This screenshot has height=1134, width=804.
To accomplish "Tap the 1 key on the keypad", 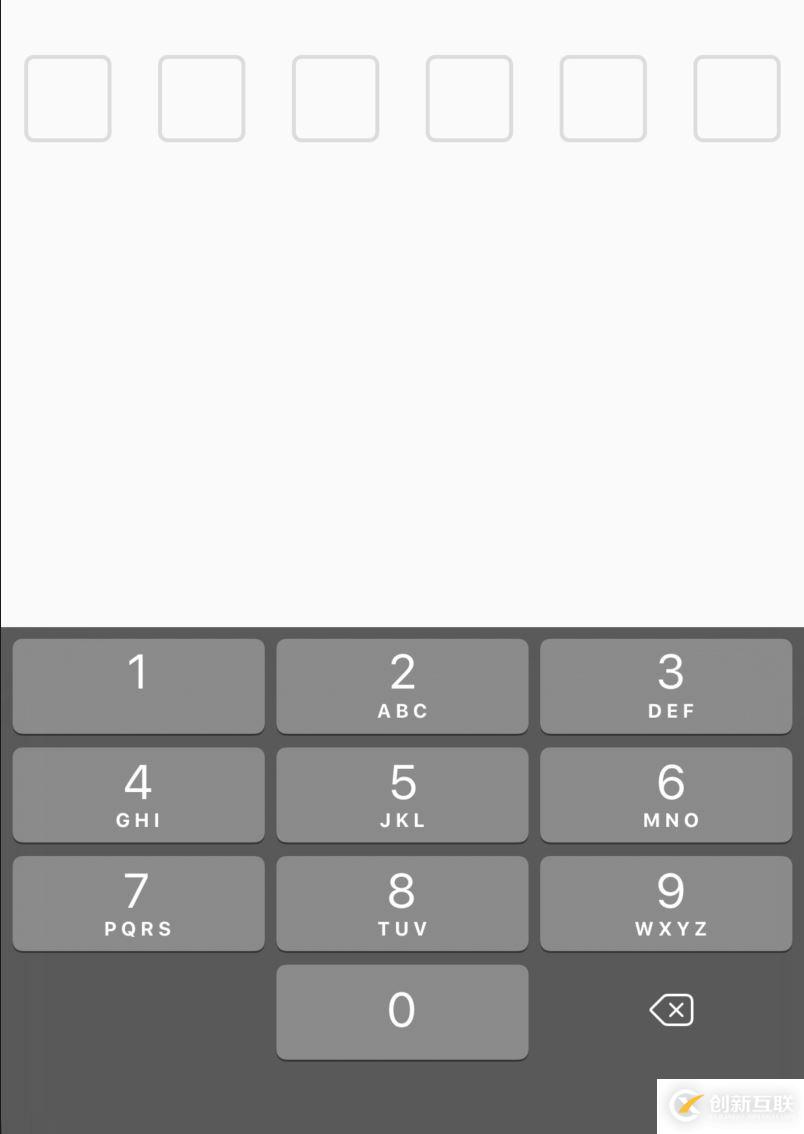I will 138,686.
